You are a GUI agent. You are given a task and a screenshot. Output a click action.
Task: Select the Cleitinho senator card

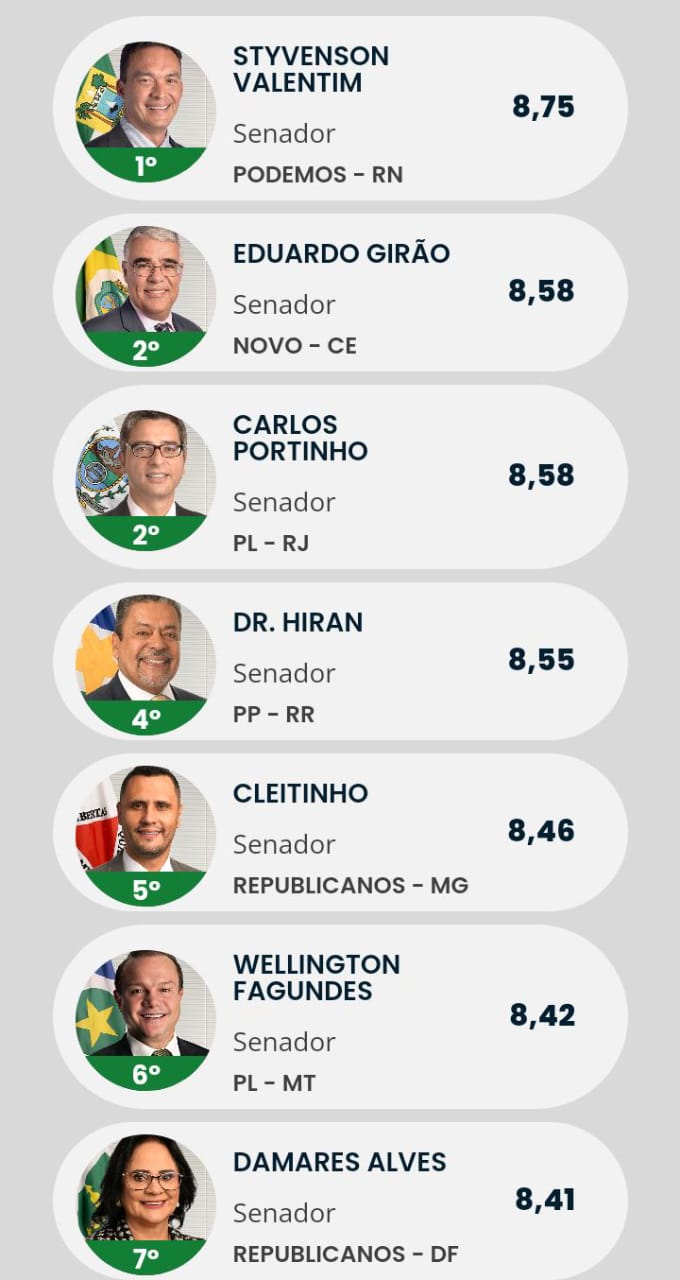click(x=340, y=832)
